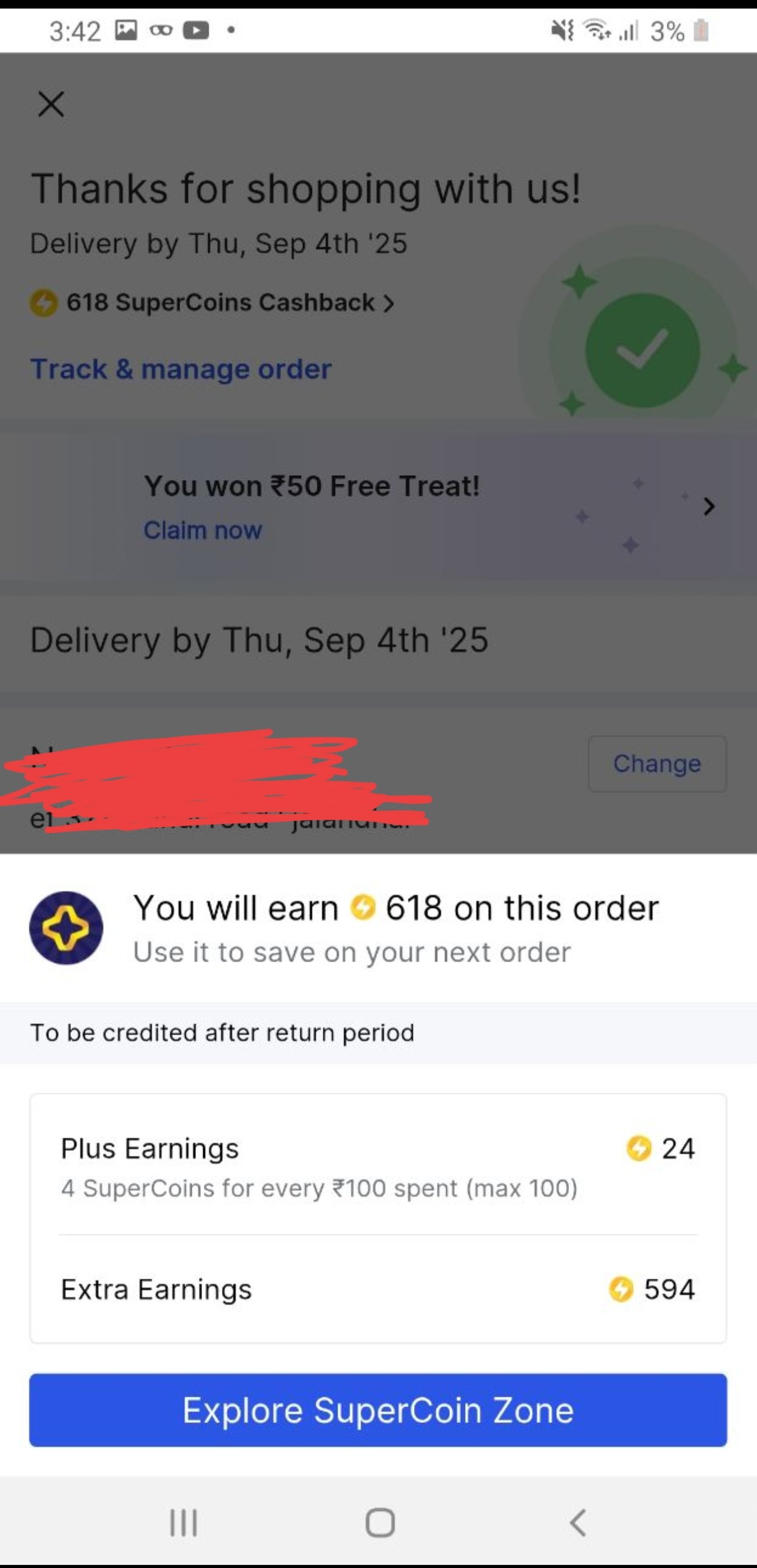The image size is (757, 1568).
Task: Tap Explore SuperCoin Zone button
Action: [378, 1410]
